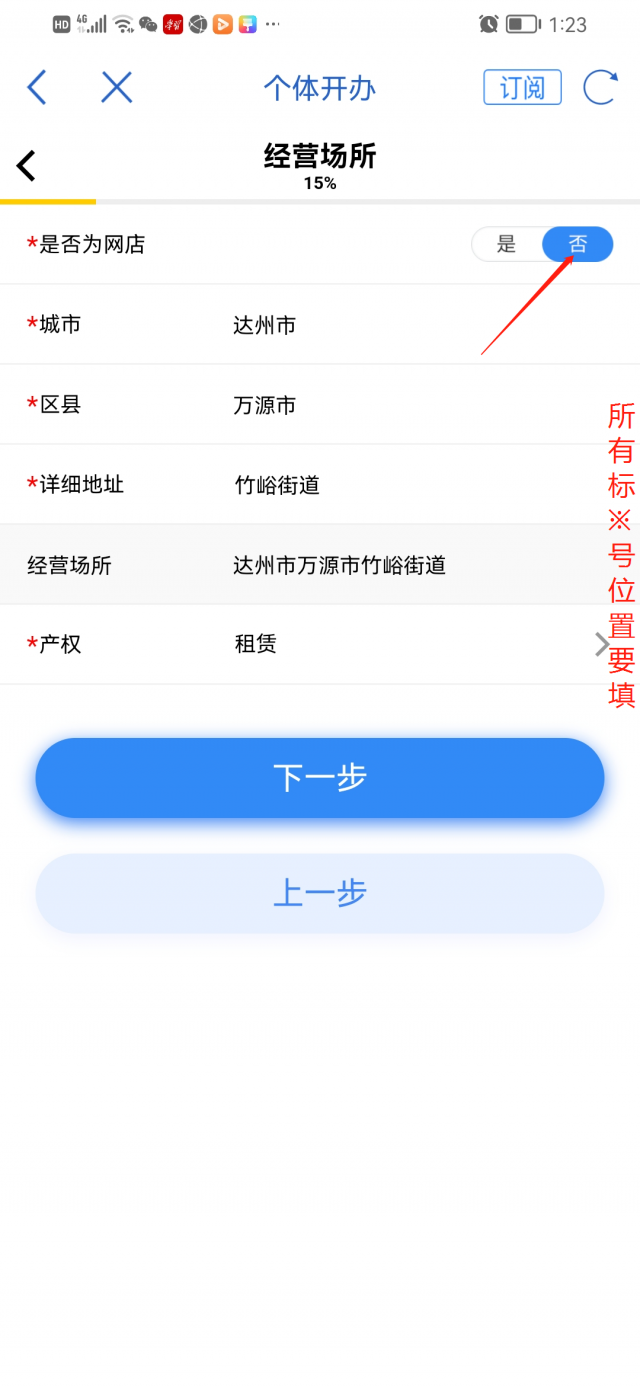The width and height of the screenshot is (640, 1387).
Task: Refresh the page
Action: click(x=600, y=88)
